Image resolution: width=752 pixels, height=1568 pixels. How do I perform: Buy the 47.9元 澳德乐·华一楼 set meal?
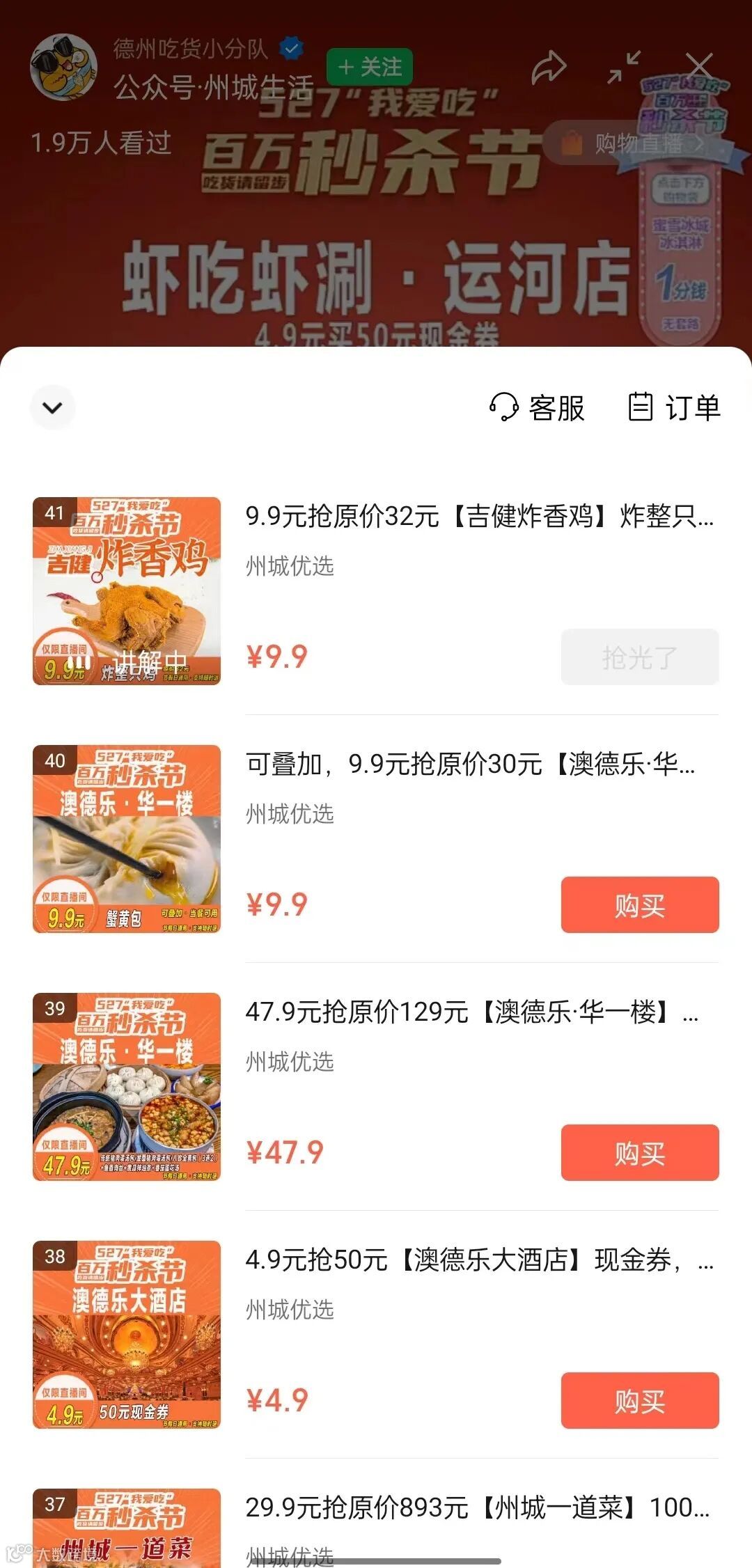click(x=639, y=1152)
